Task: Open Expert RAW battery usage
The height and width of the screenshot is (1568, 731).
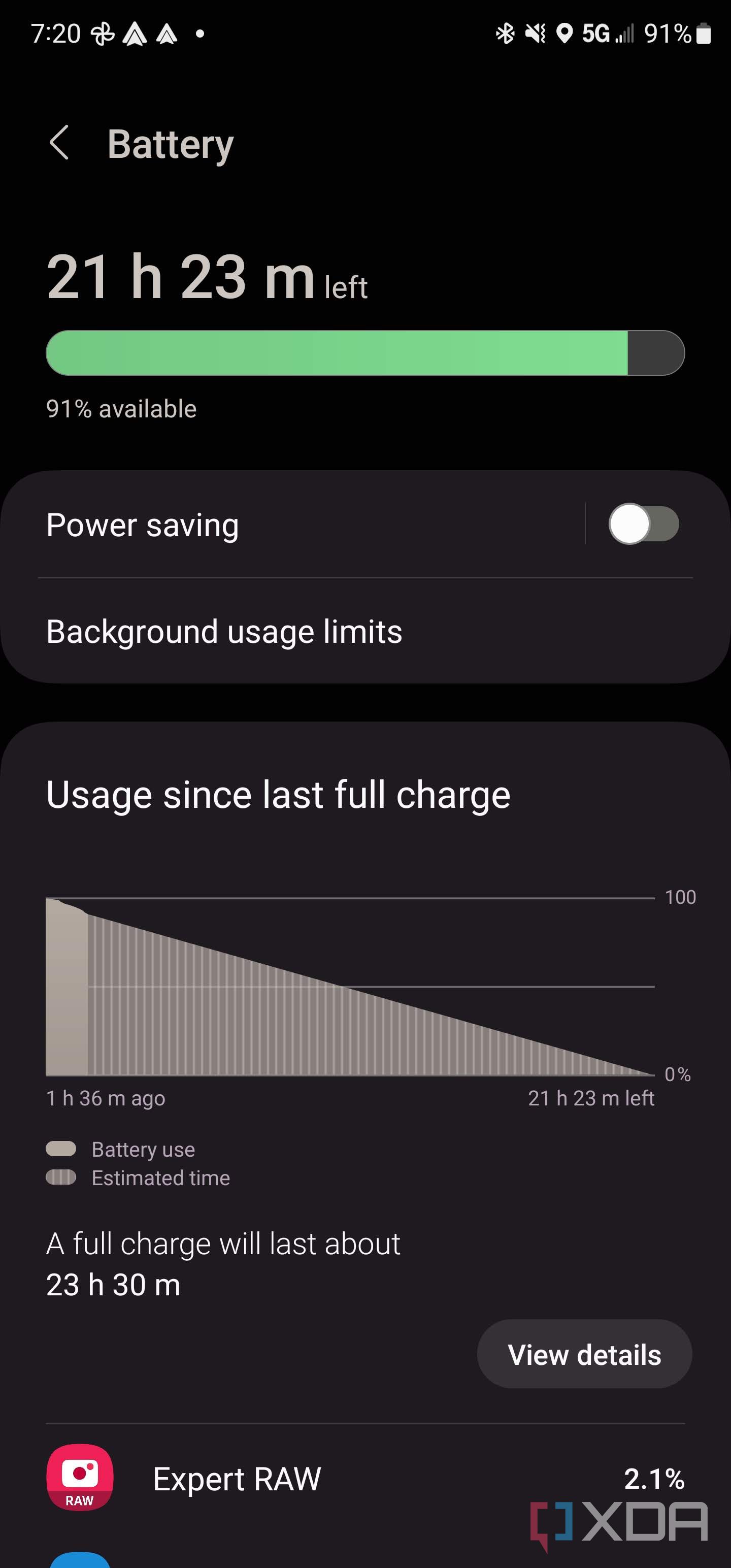Action: (x=365, y=1479)
